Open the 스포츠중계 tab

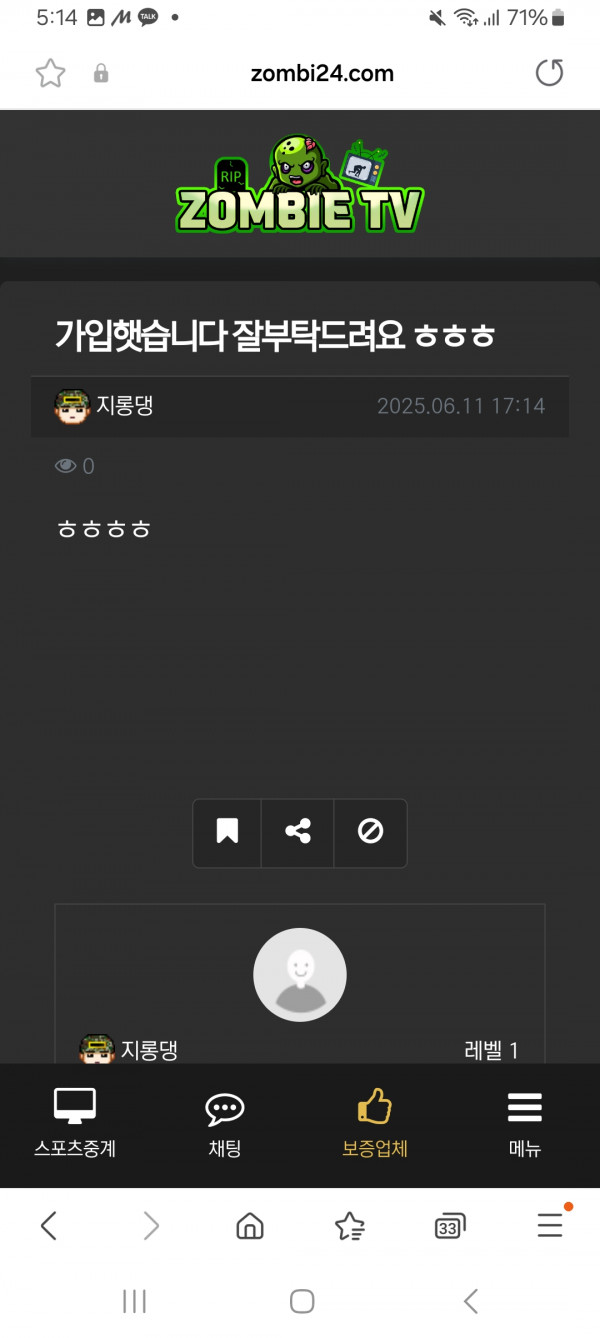[75, 1124]
